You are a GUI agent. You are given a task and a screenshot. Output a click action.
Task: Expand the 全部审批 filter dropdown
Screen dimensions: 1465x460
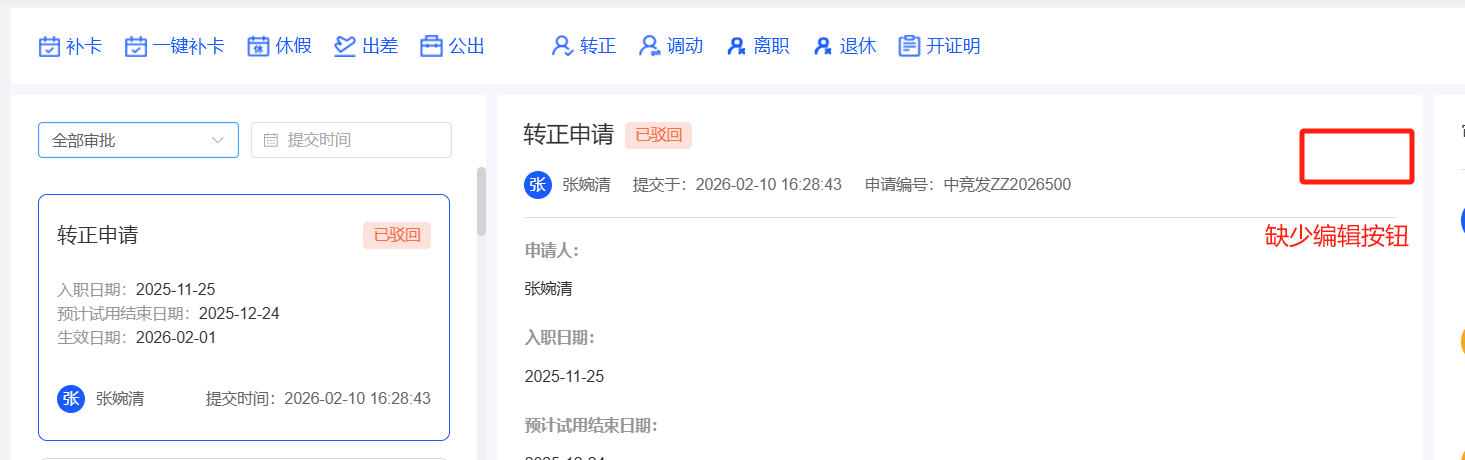(x=138, y=140)
